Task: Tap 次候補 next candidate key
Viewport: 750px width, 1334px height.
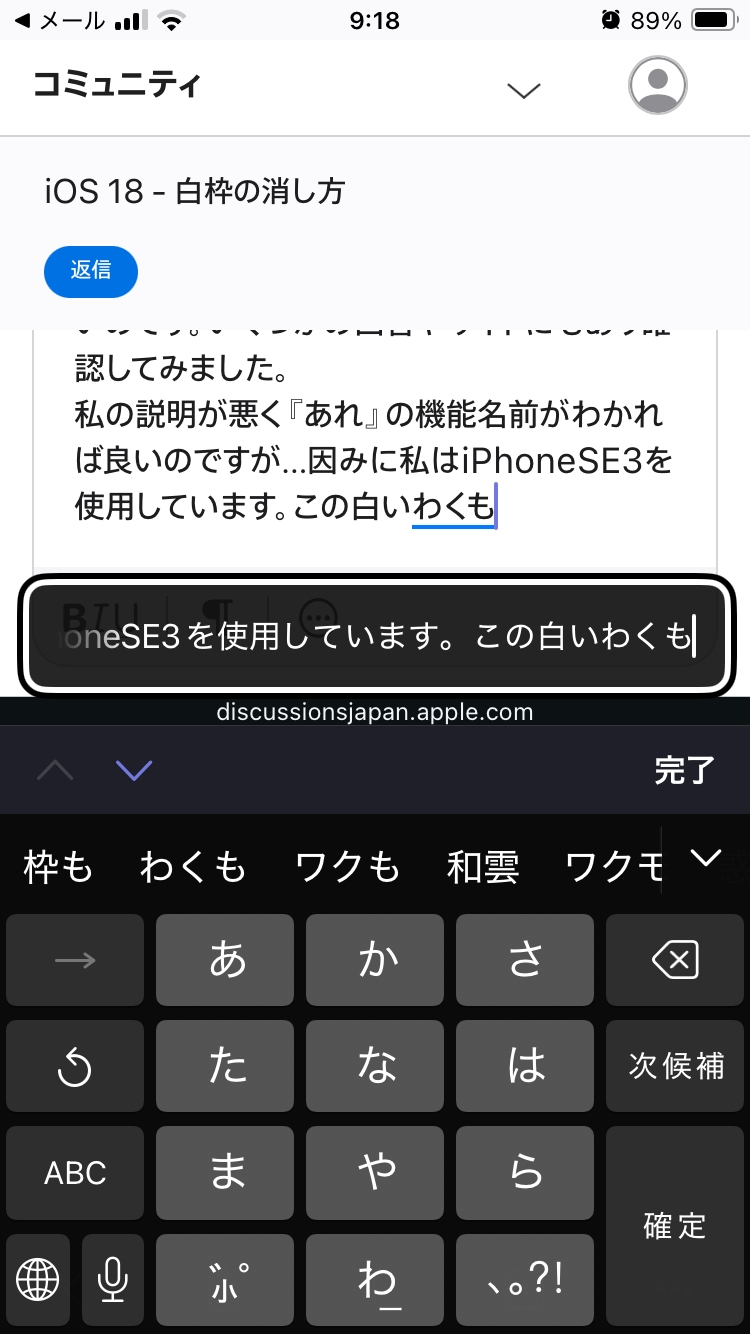Action: click(675, 1066)
